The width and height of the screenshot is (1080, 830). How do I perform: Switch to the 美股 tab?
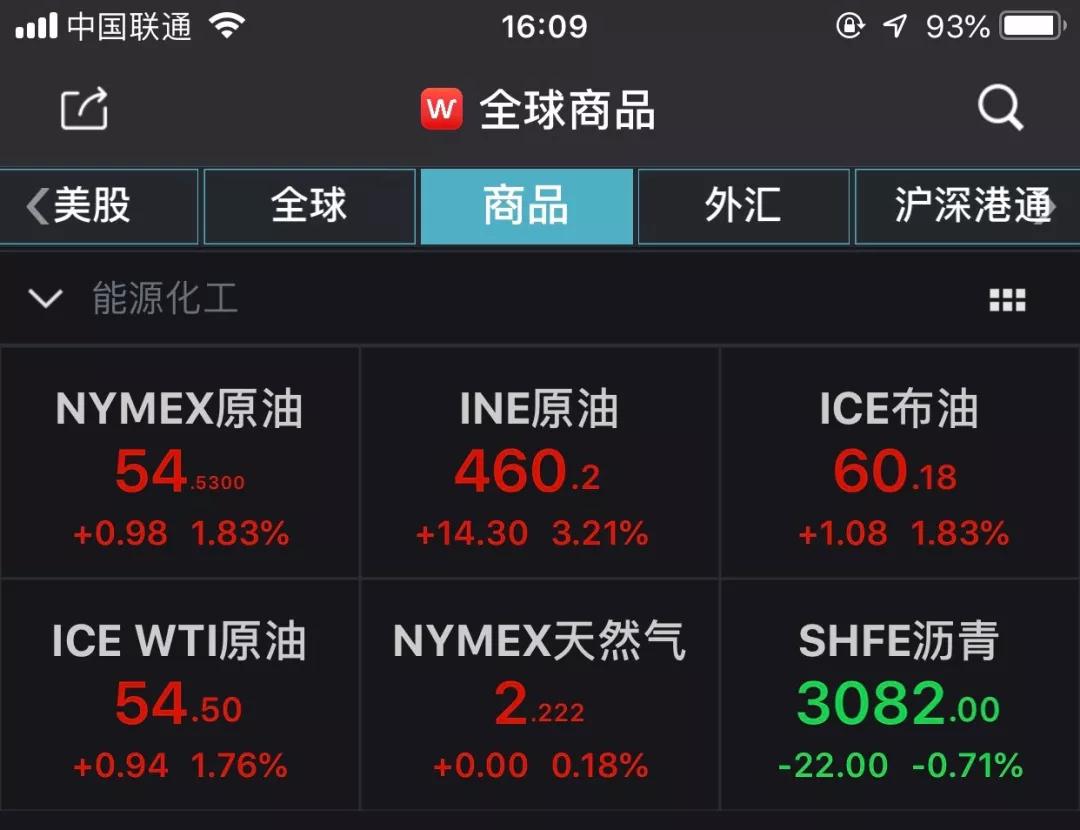pos(100,207)
